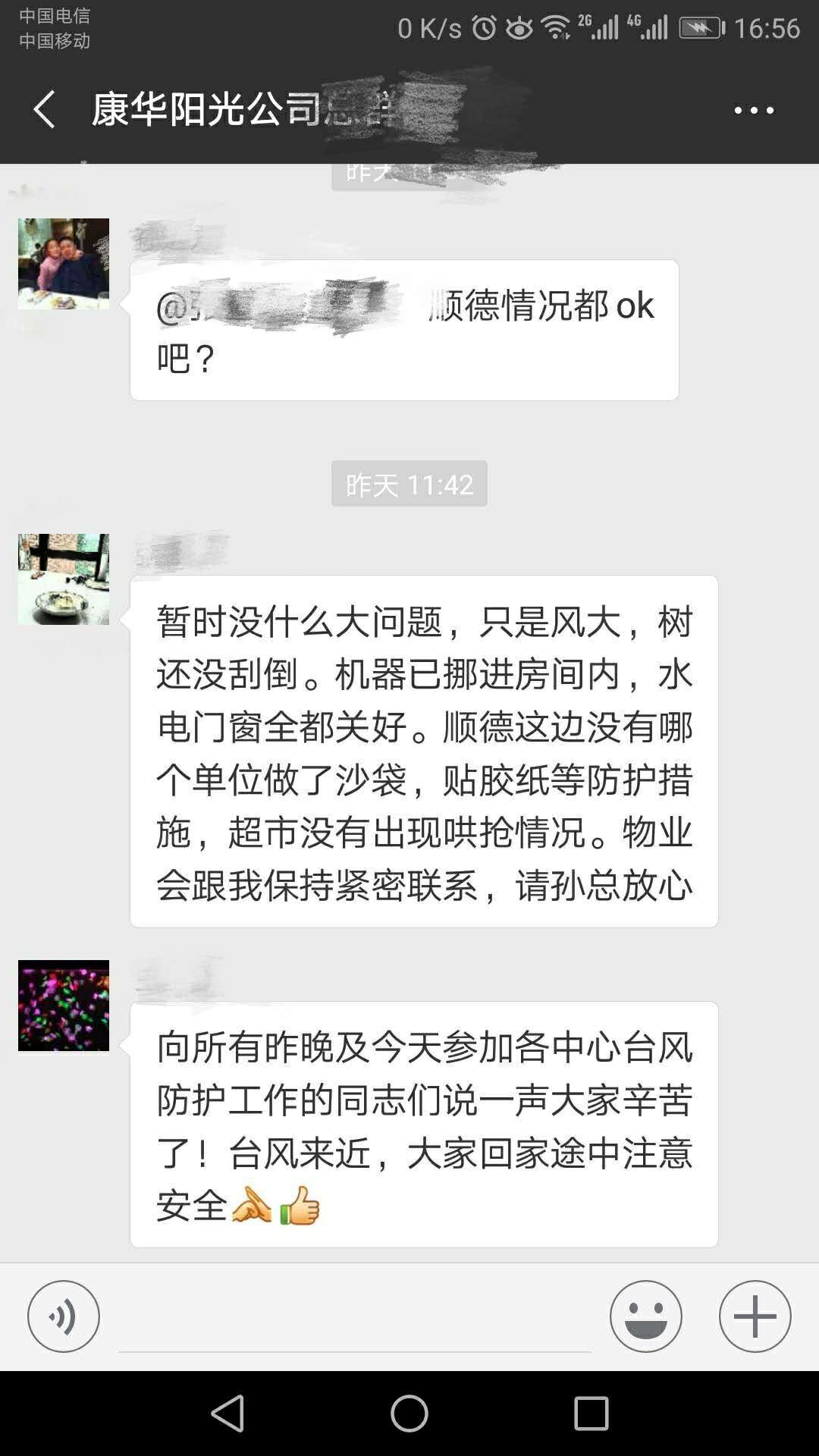819x1456 pixels.
Task: Open avatar of sender saying 暂时没什么大问题
Action: click(x=64, y=579)
